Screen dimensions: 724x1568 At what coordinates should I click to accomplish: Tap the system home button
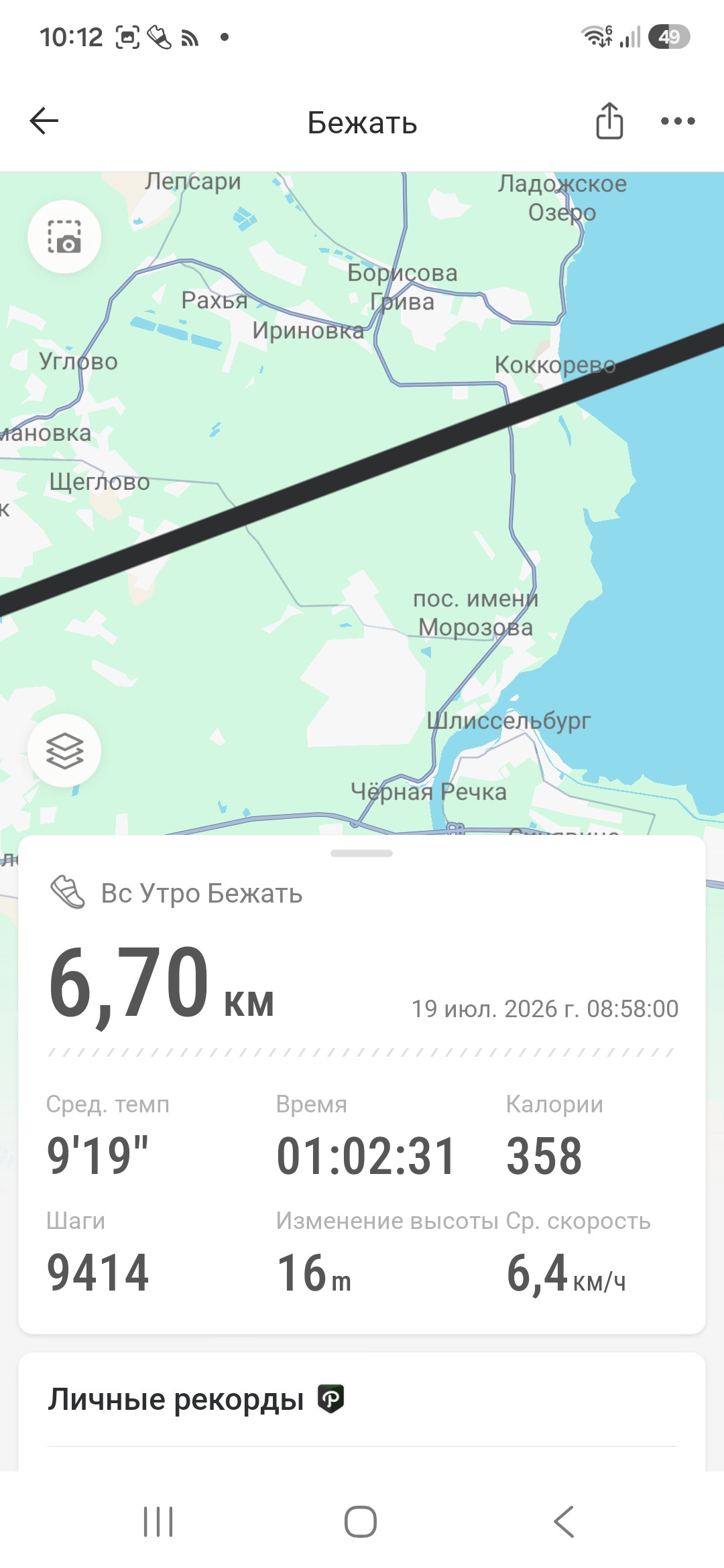361,1521
